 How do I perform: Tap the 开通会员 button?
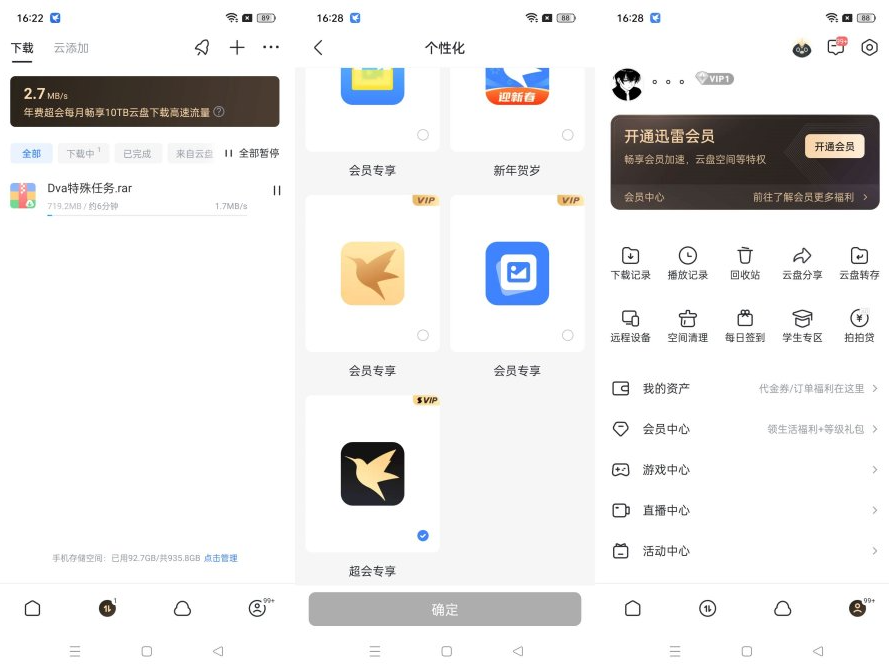point(834,146)
